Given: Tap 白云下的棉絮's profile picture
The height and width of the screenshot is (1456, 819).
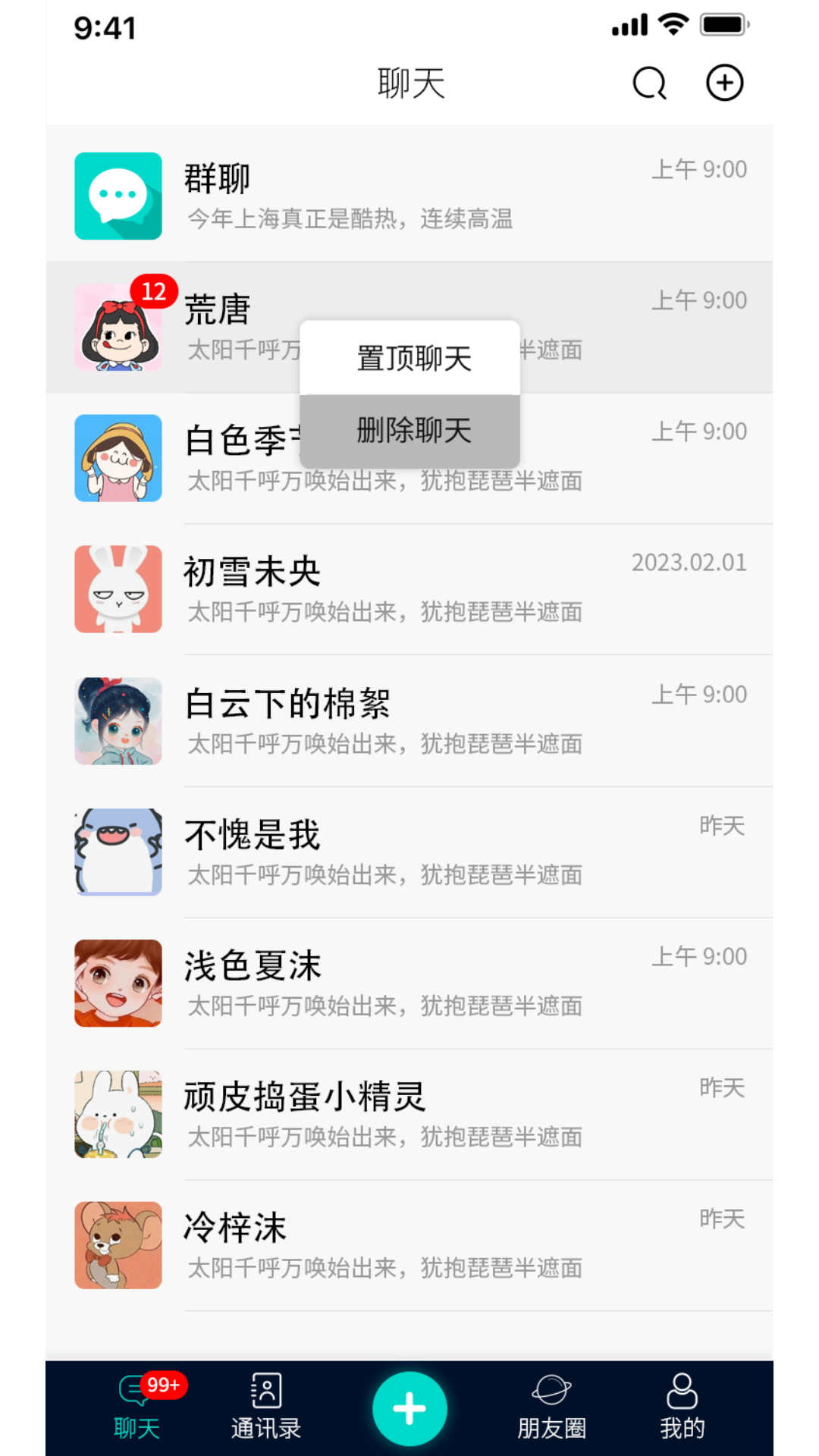Looking at the screenshot, I should pos(118,720).
